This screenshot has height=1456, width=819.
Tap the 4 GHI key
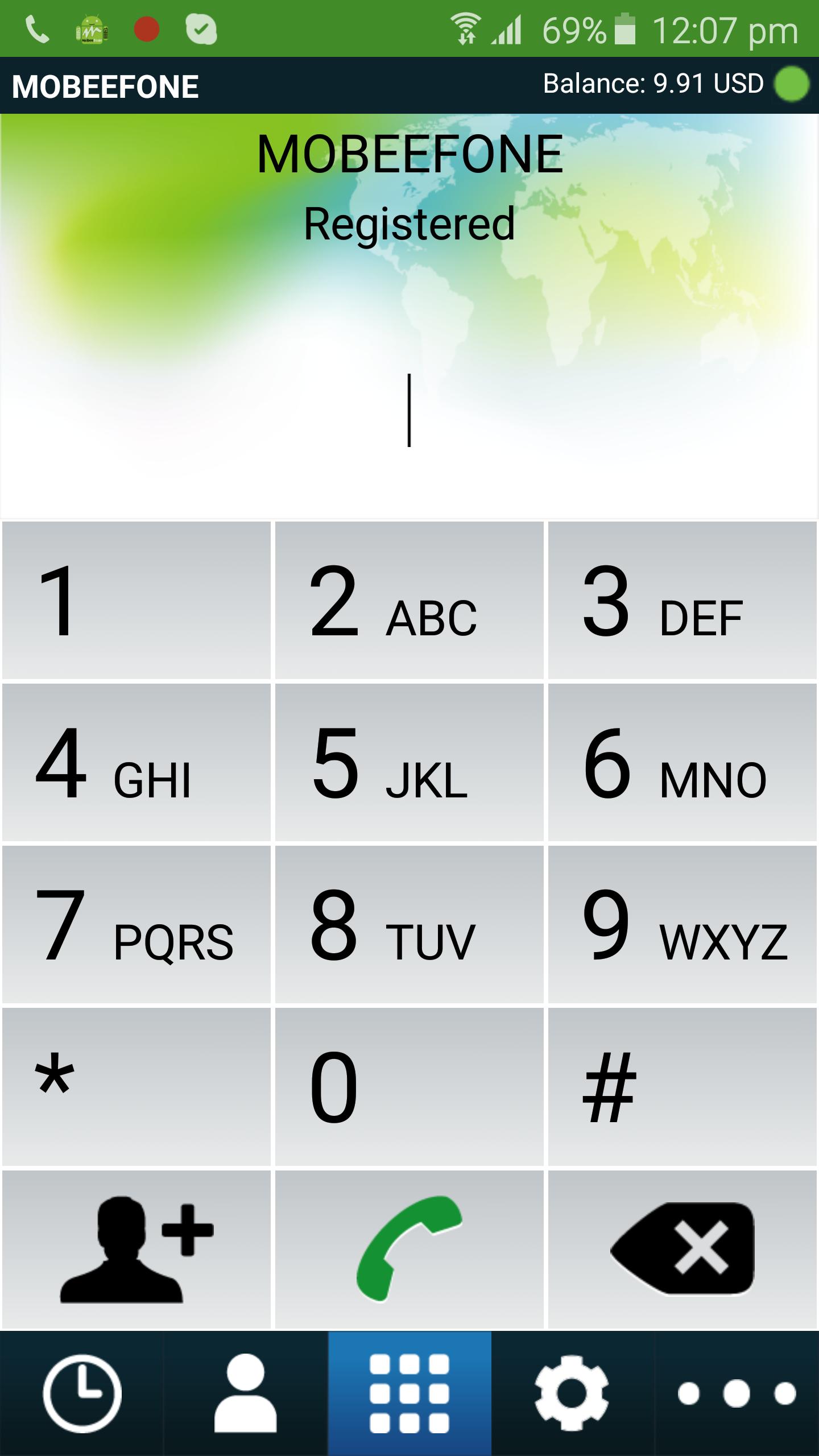[136, 762]
